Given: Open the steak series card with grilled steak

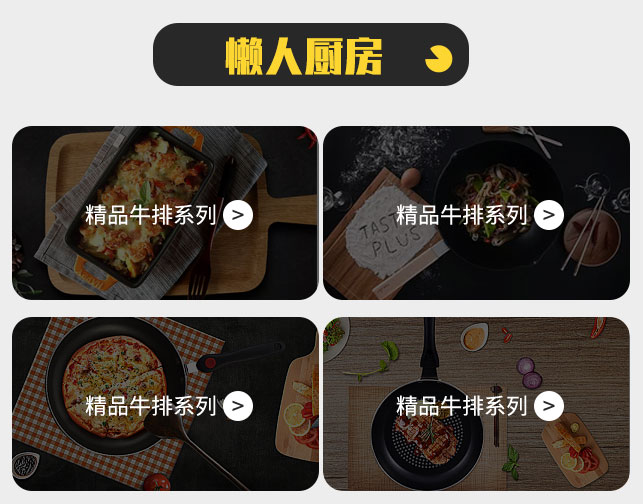Looking at the screenshot, I should click(477, 405).
